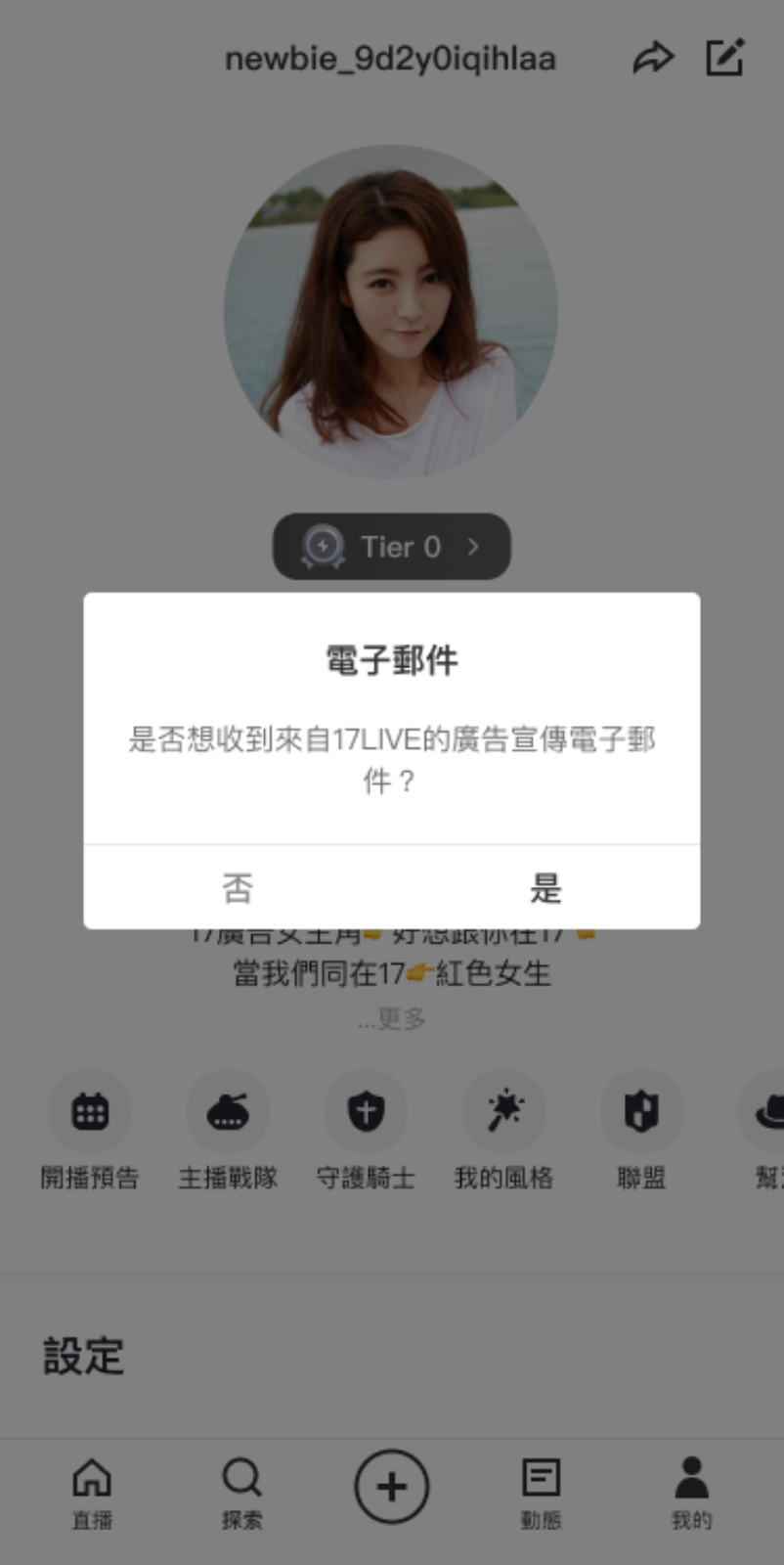Accept promotional emails by tapping 是

[545, 888]
